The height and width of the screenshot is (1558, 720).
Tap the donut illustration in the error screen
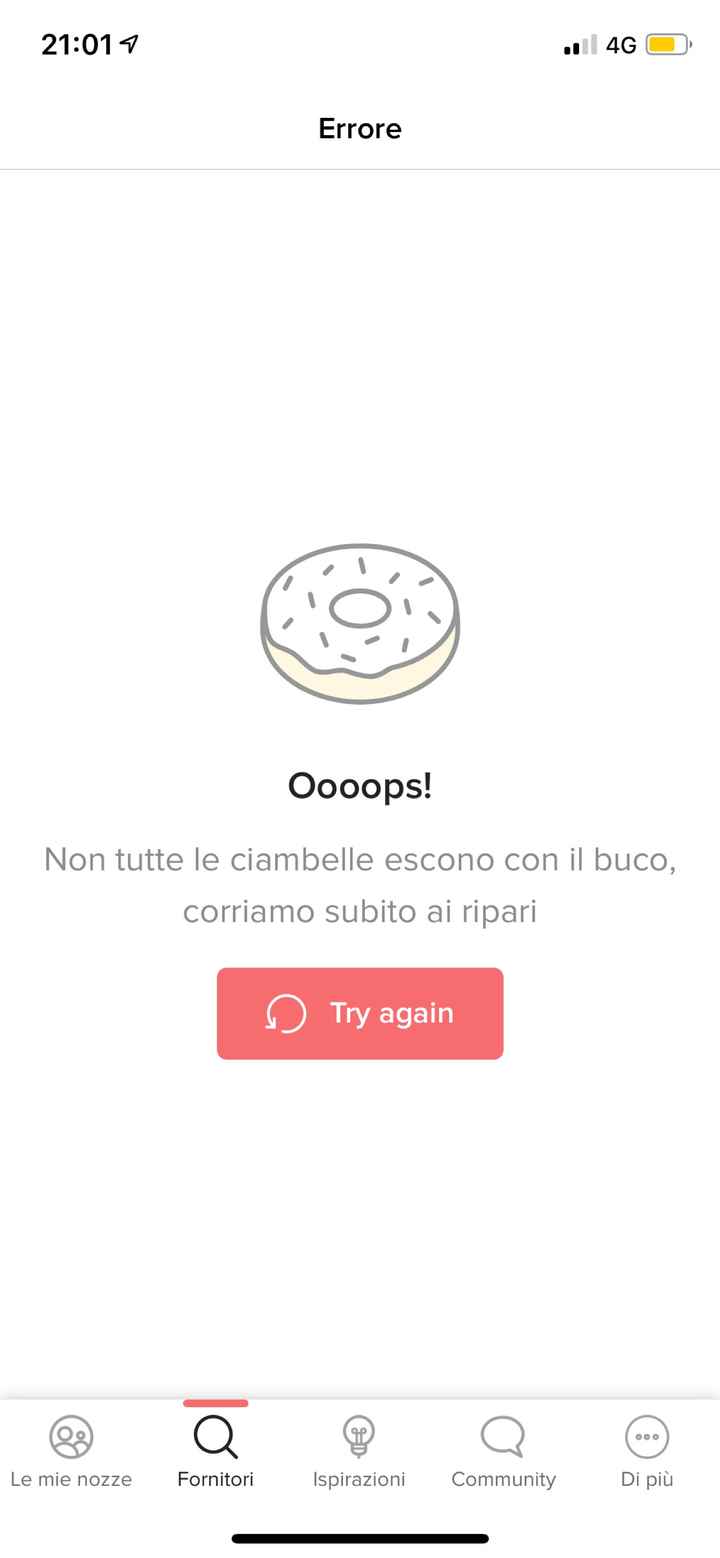coord(360,622)
